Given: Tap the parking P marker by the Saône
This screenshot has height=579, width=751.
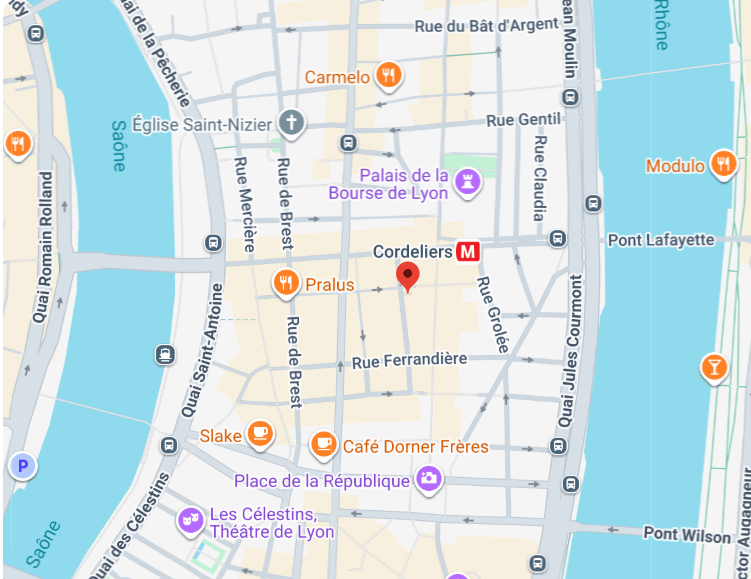Looking at the screenshot, I should point(21,465).
